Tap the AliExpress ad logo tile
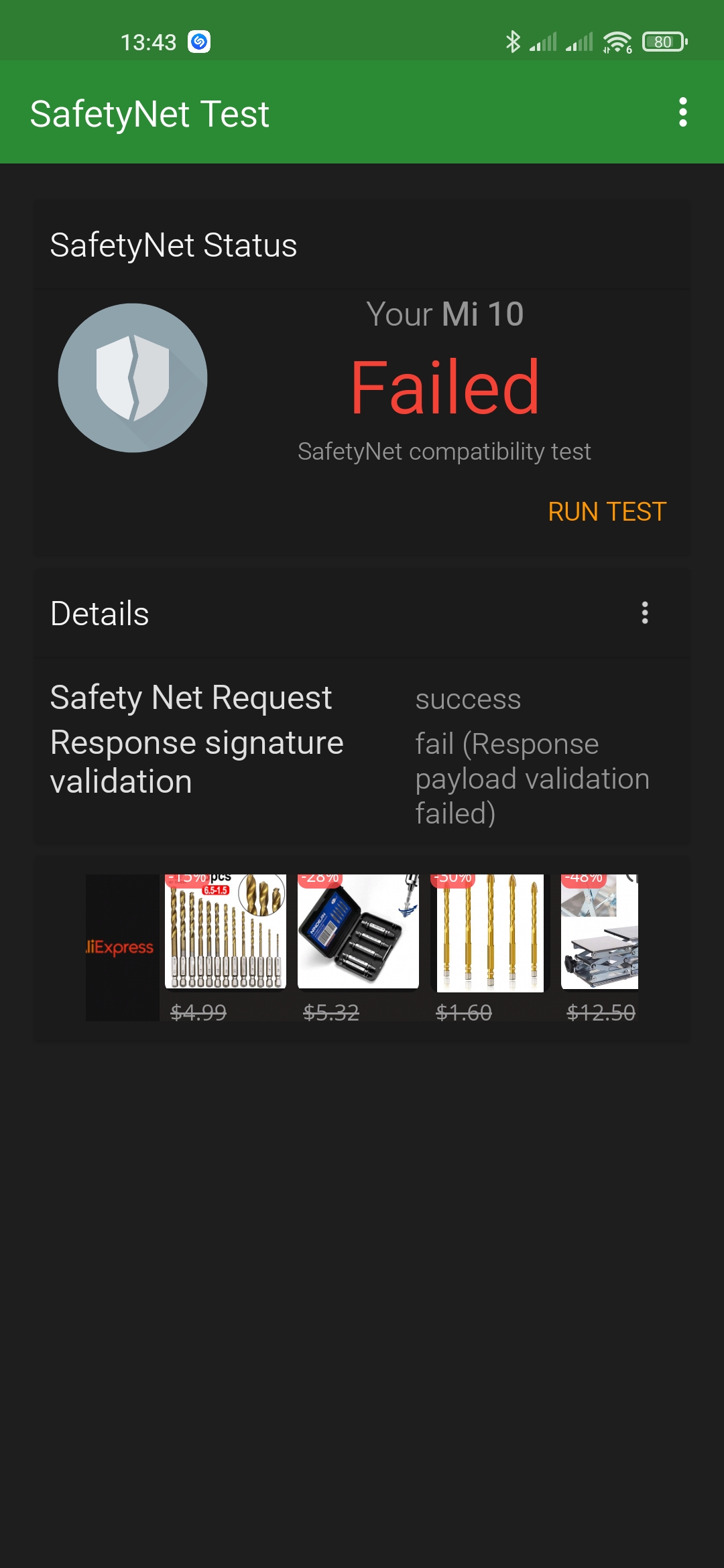The height and width of the screenshot is (1568, 724). tap(123, 948)
